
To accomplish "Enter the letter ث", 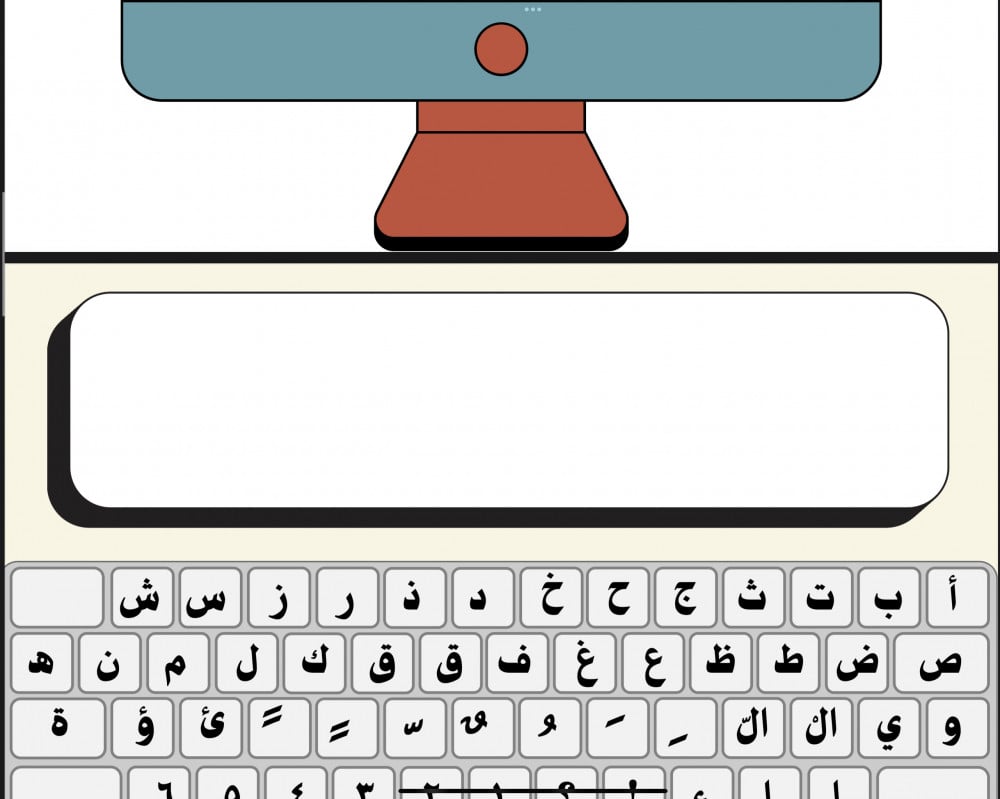I will click(x=755, y=598).
